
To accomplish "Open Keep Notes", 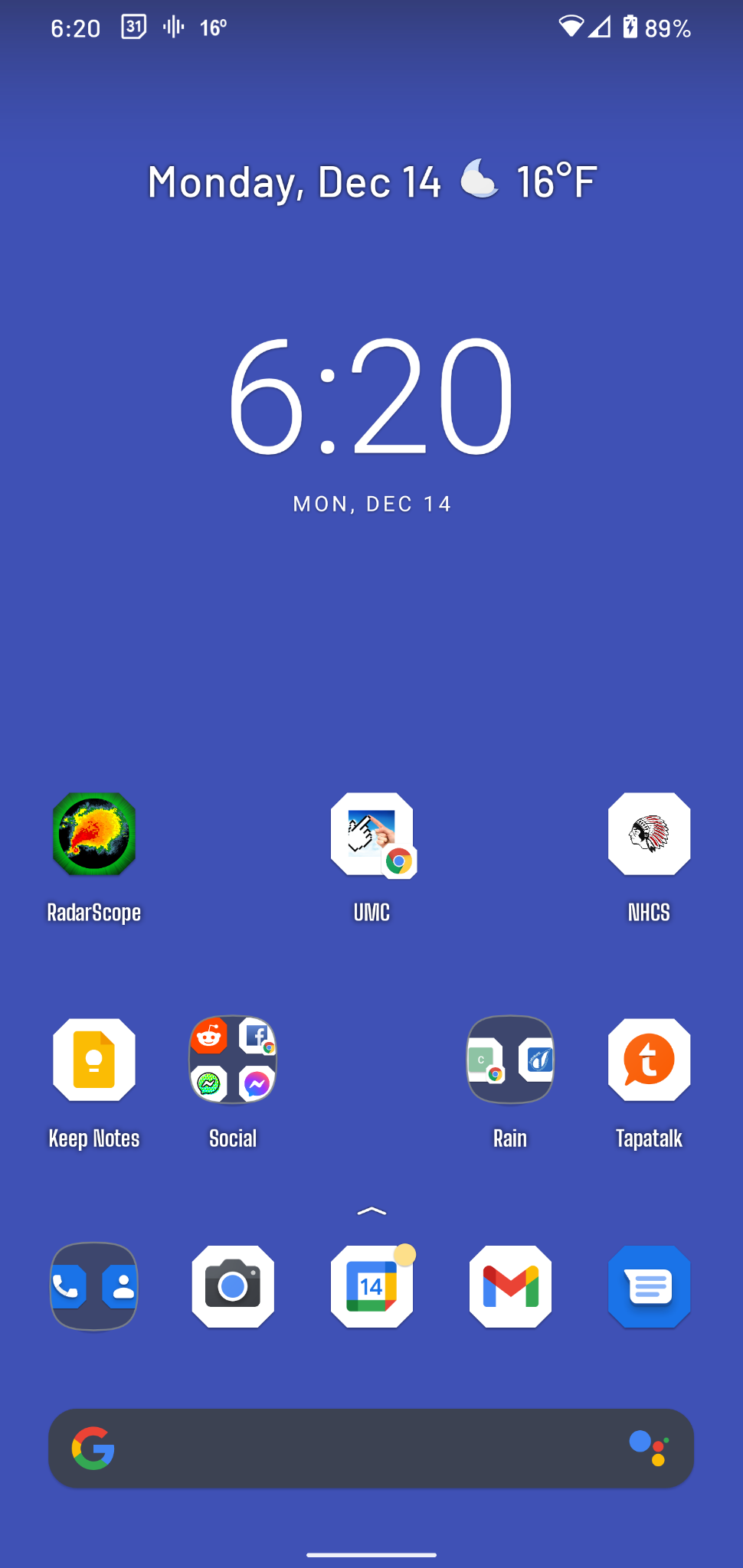I will (x=94, y=1060).
